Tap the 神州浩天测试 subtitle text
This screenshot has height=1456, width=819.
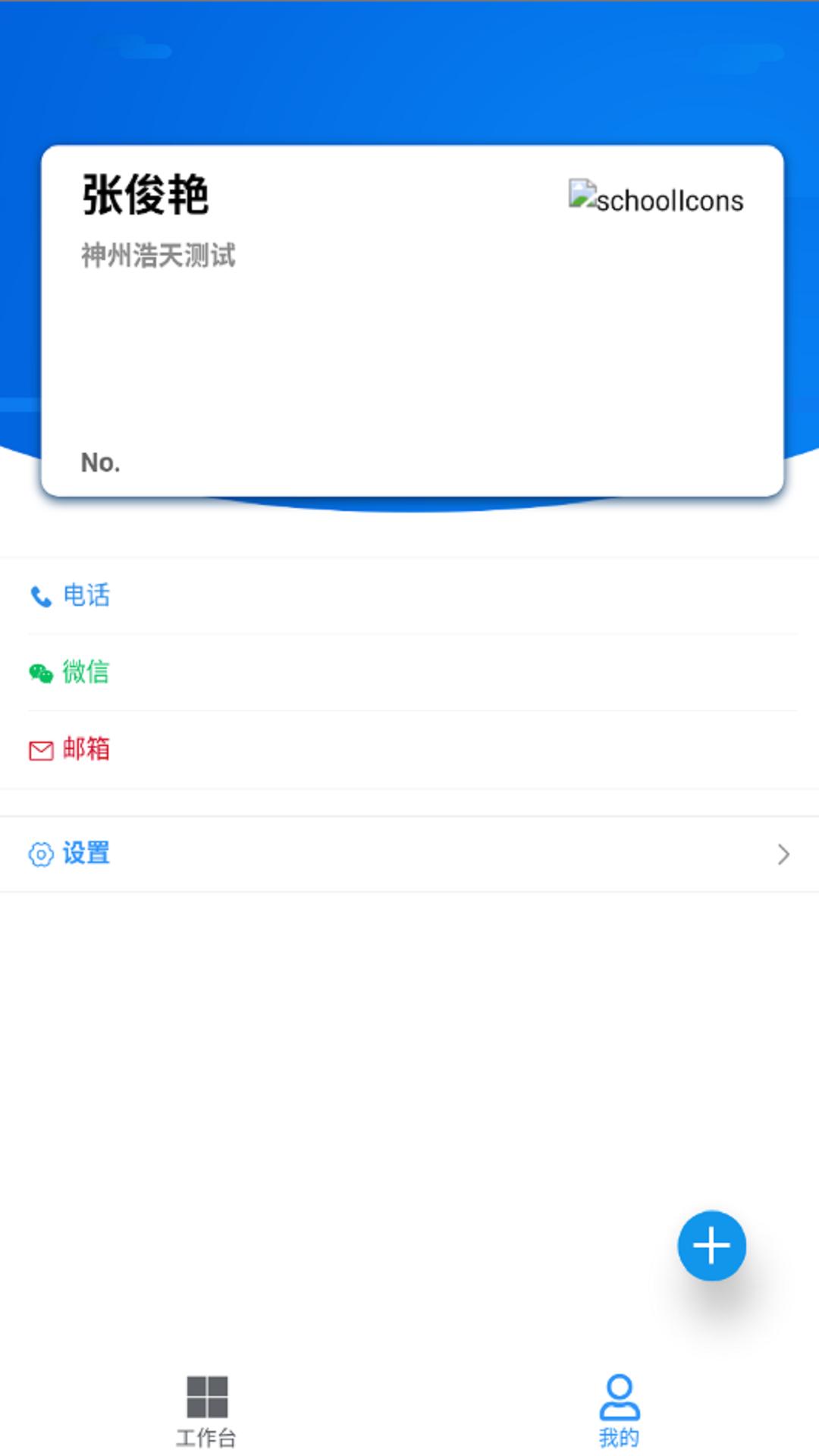[158, 256]
